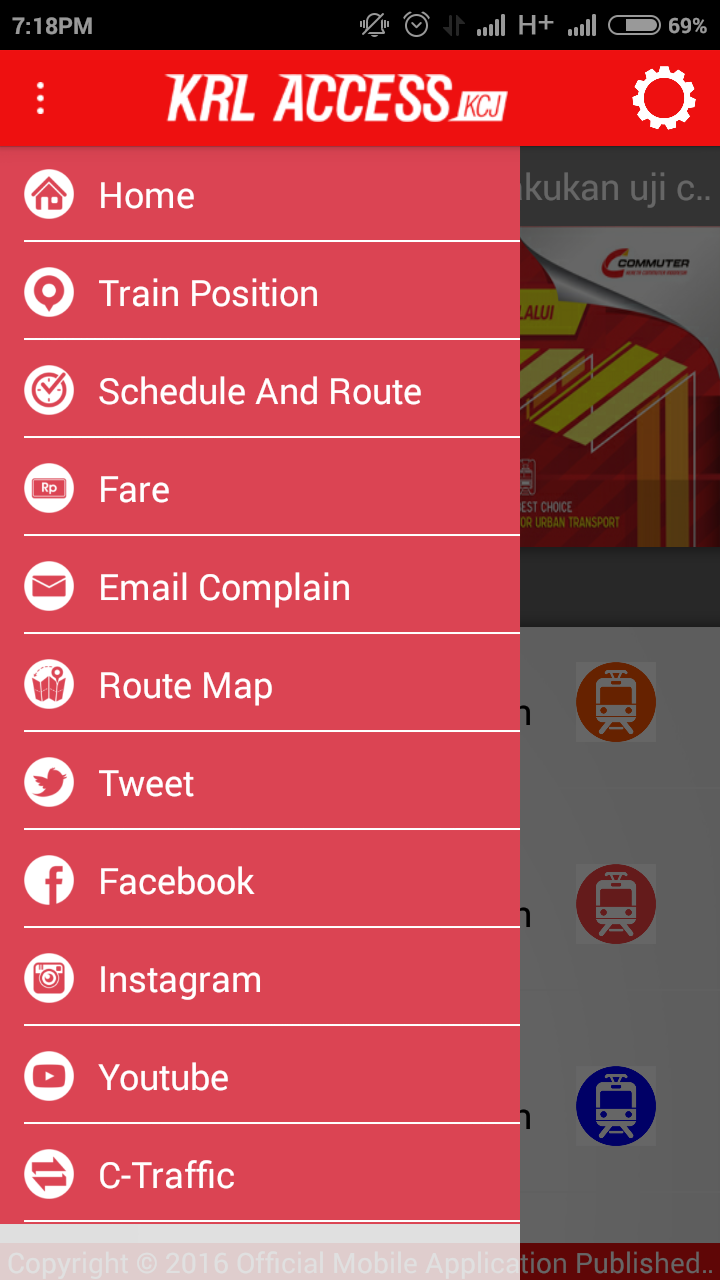Click the Facebook icon in the menu
Screen dimensions: 720x1280
pos(49,881)
